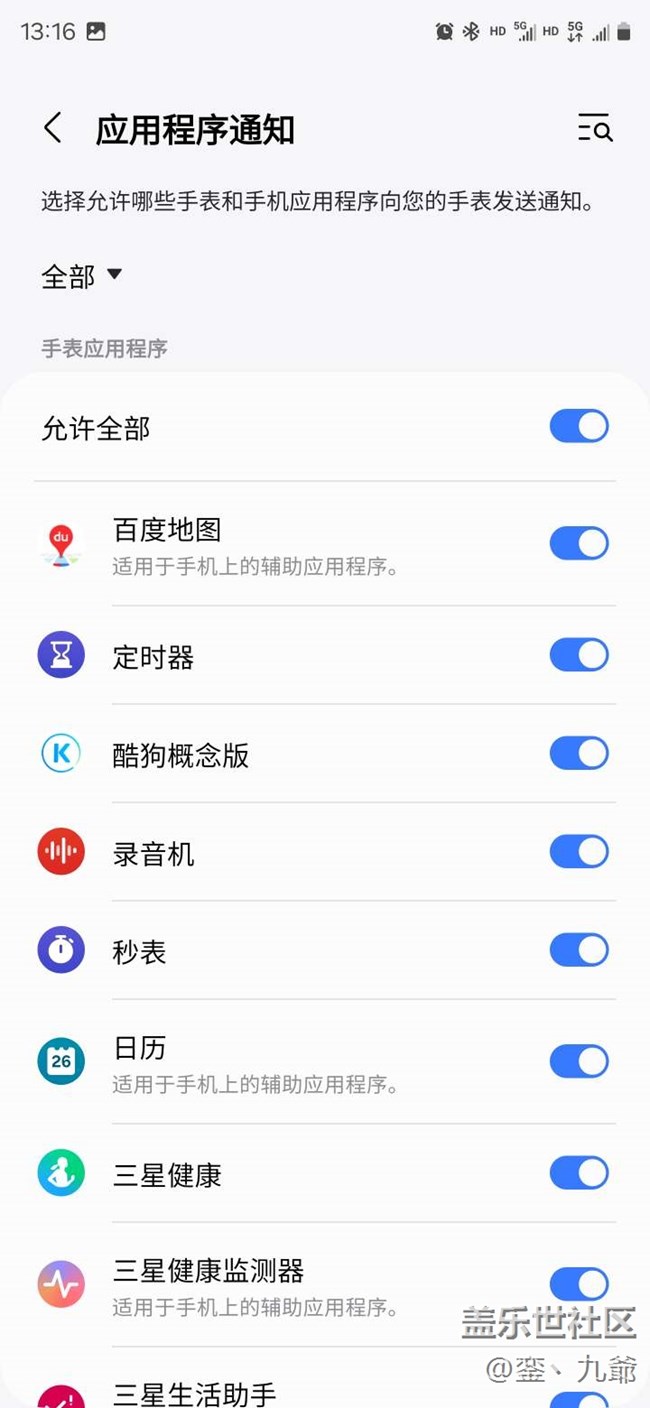Open the search and filter icon
This screenshot has height=1408, width=650.
click(x=594, y=129)
